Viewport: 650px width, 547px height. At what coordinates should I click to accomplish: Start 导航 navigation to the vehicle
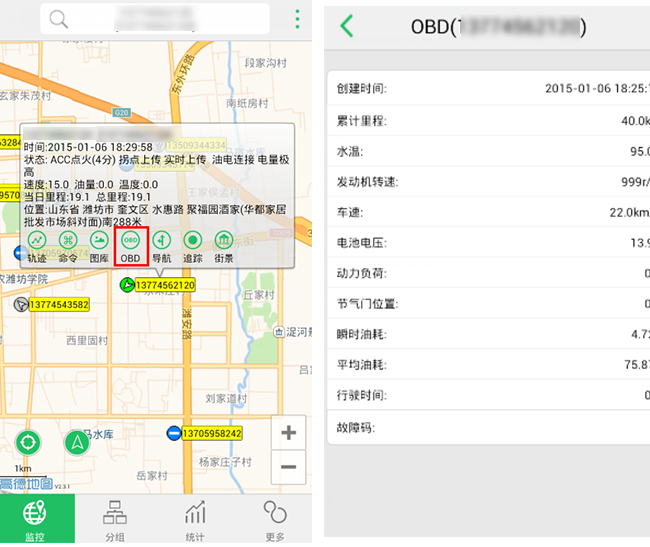(161, 243)
